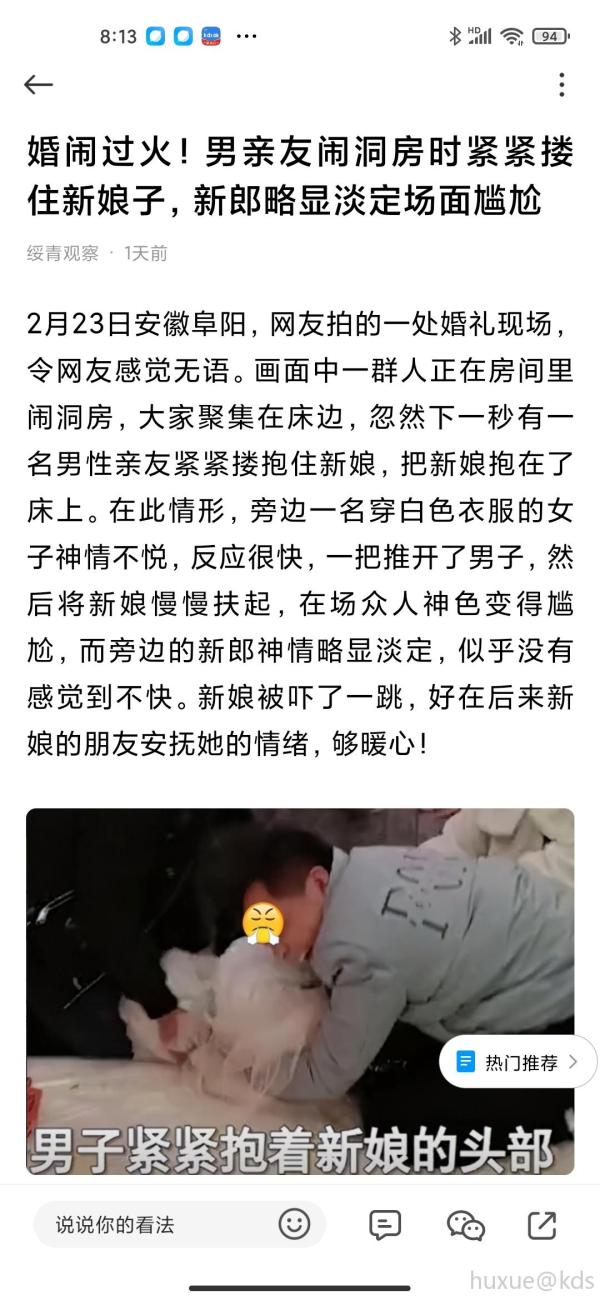View the comments section
600x1300 pixels.
point(385,1224)
